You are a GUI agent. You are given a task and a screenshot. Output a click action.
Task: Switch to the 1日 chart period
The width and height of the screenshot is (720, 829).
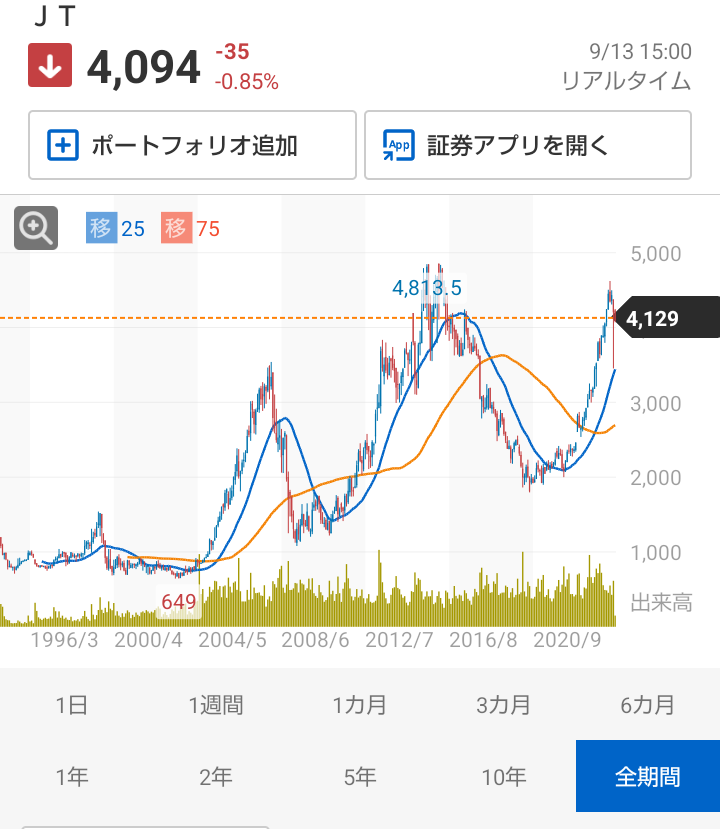pos(70,704)
